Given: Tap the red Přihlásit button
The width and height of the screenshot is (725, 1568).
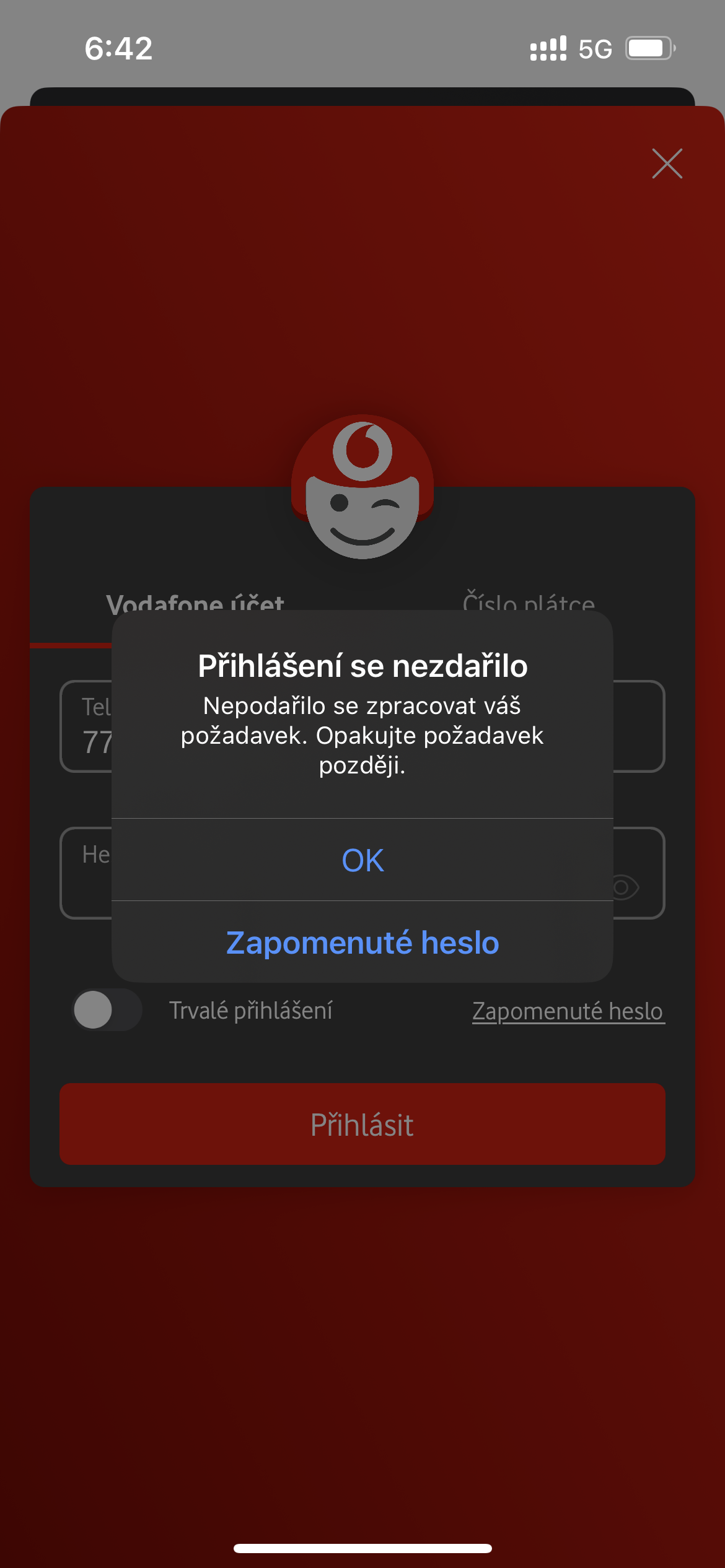Looking at the screenshot, I should click(362, 1124).
